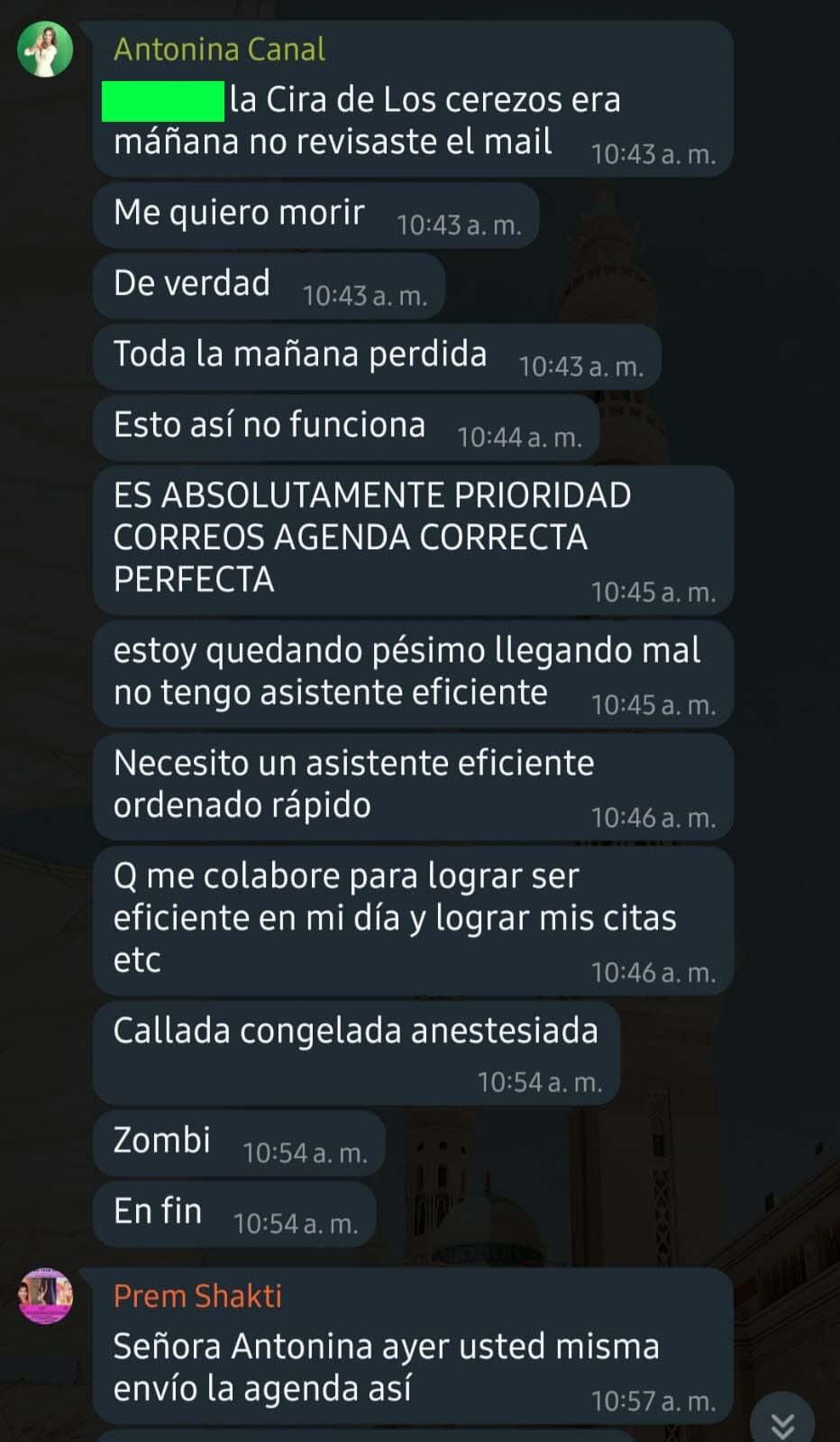
Task: Open Antonina Canal's profile picture
Action: pyautogui.click(x=45, y=50)
